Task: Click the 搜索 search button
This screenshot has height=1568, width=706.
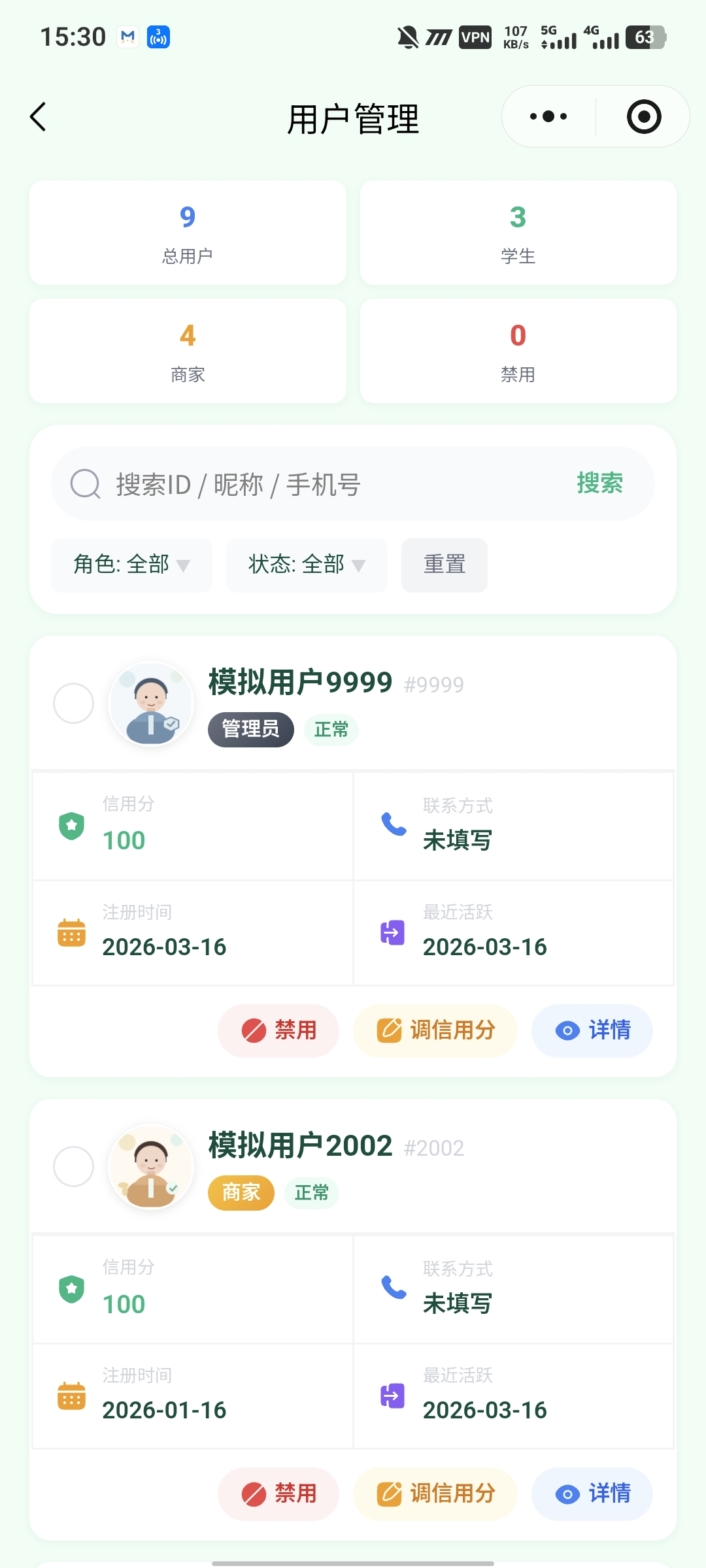Action: [x=599, y=483]
